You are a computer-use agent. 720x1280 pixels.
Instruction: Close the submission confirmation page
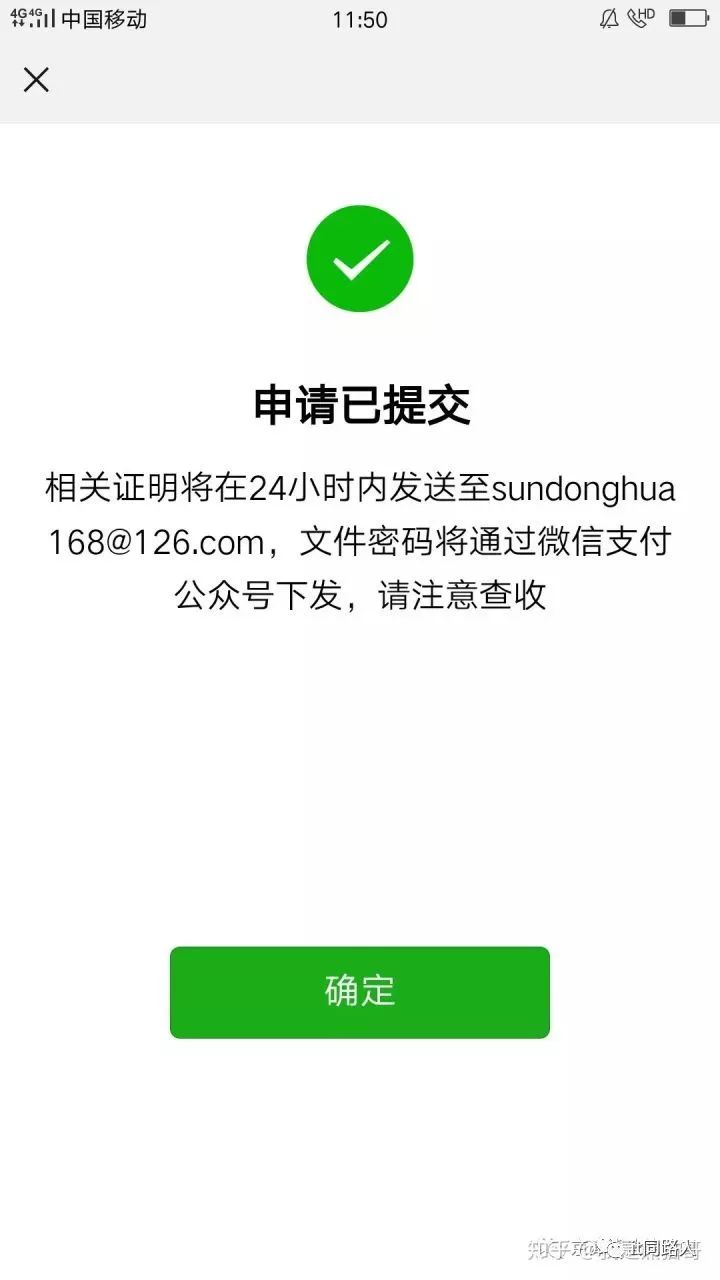[x=36, y=80]
